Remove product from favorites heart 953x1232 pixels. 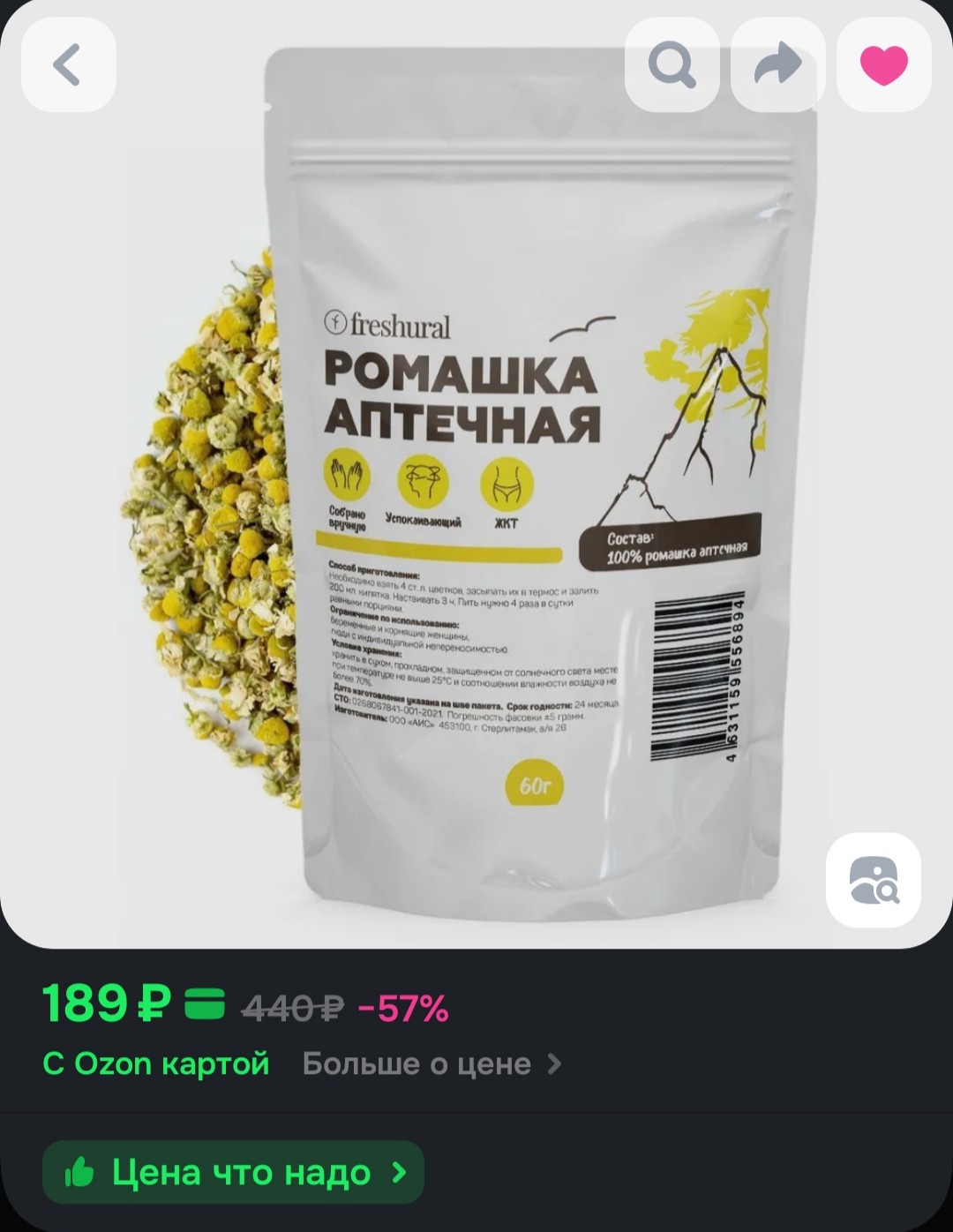pos(884,65)
